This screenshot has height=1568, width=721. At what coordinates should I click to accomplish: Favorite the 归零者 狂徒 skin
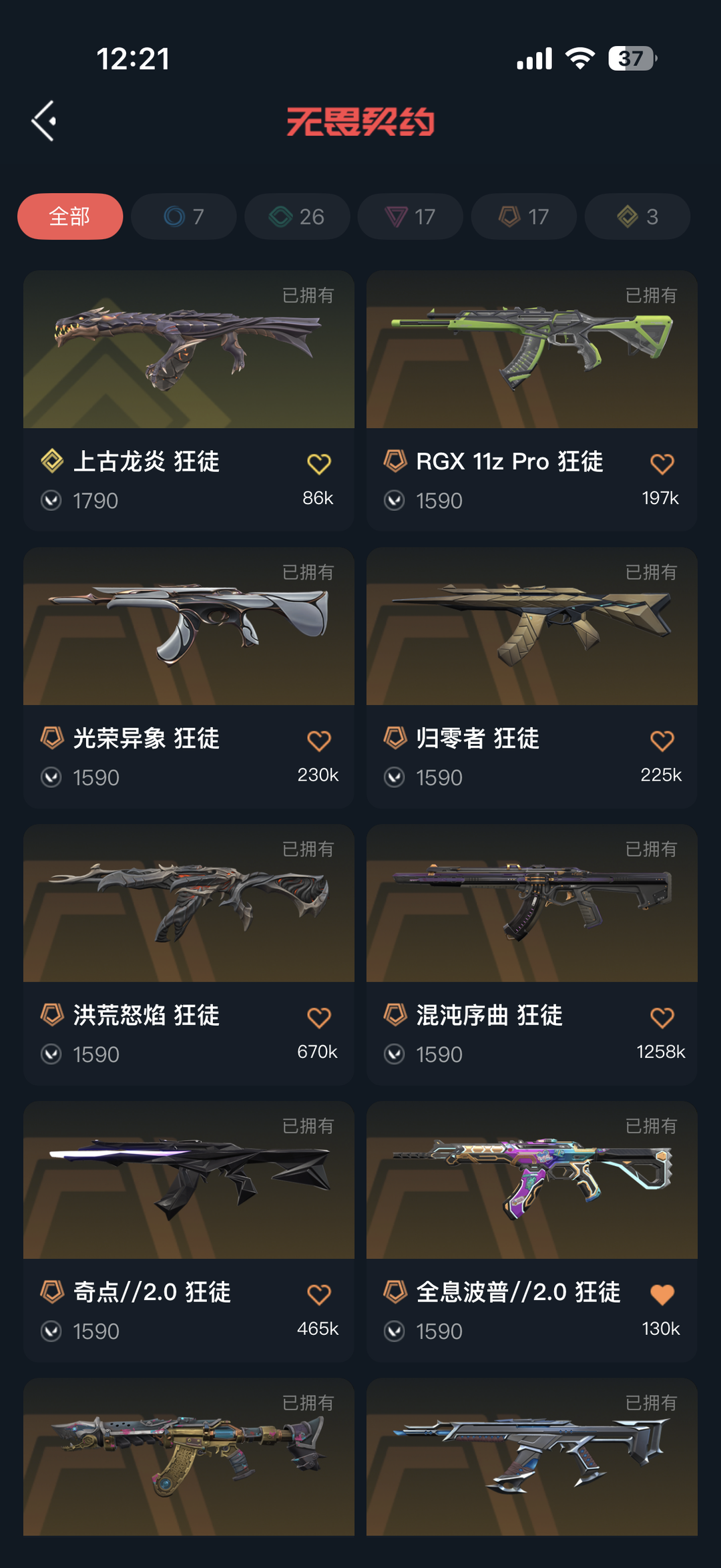pos(662,741)
